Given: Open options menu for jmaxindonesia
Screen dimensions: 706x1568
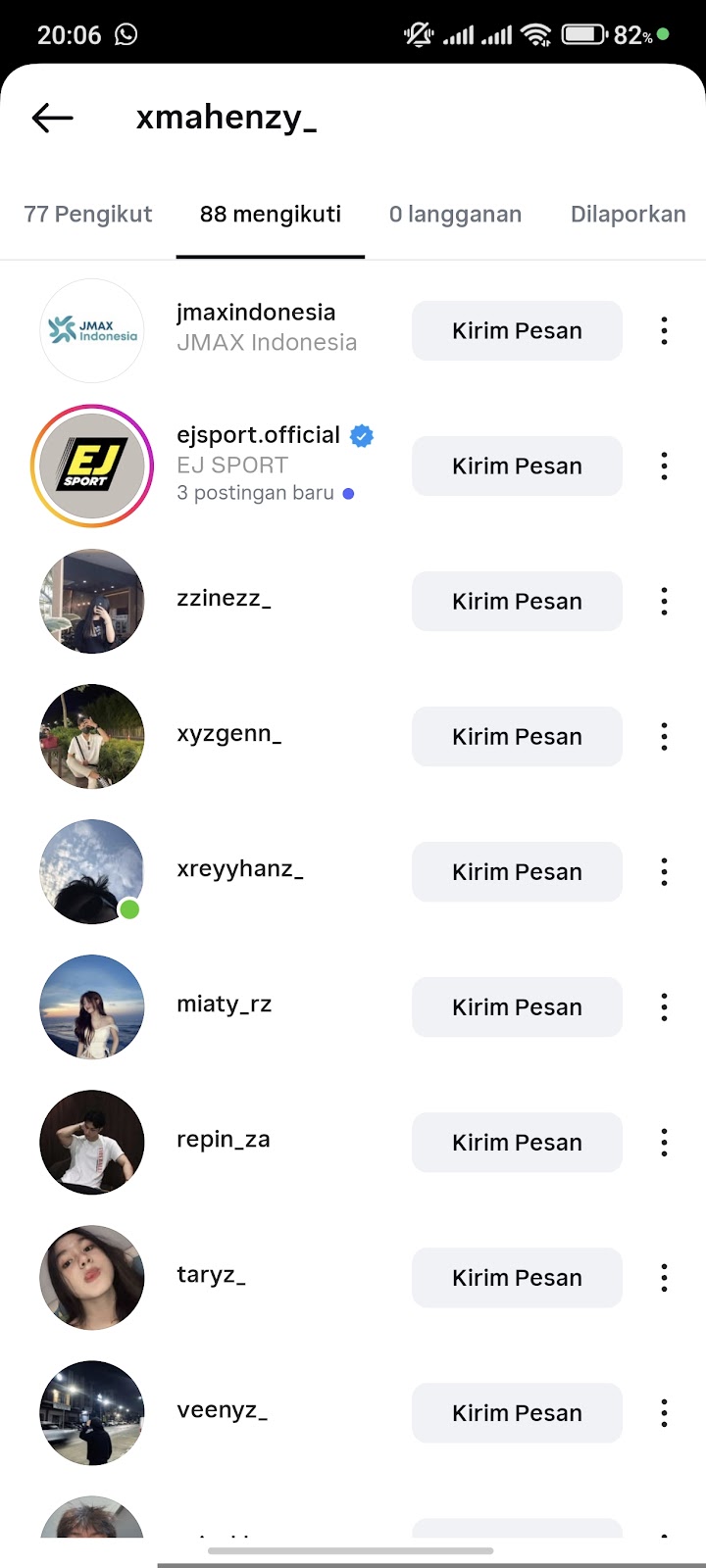Looking at the screenshot, I should click(x=664, y=331).
